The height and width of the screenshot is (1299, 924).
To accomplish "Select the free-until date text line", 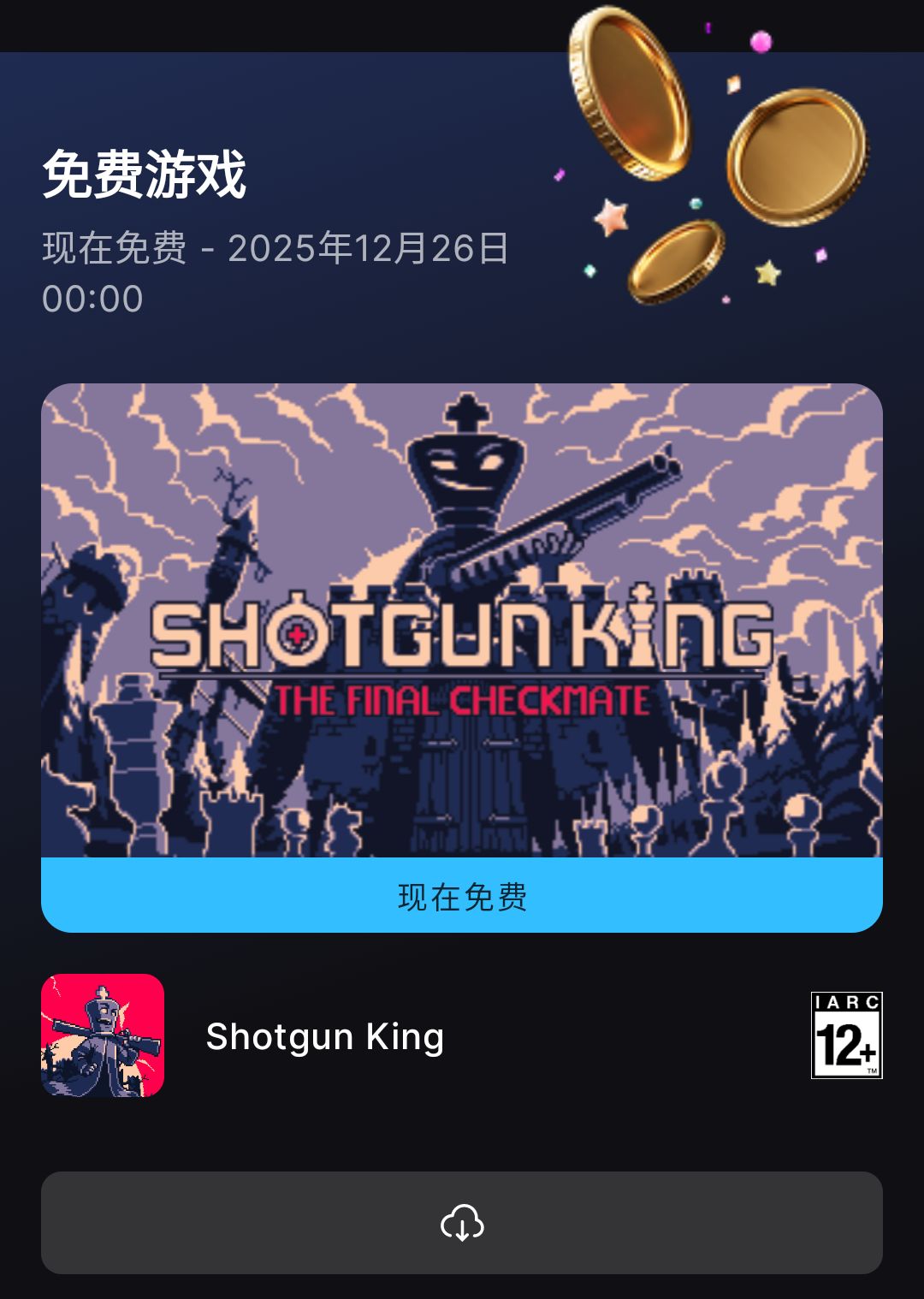I will coord(274,250).
